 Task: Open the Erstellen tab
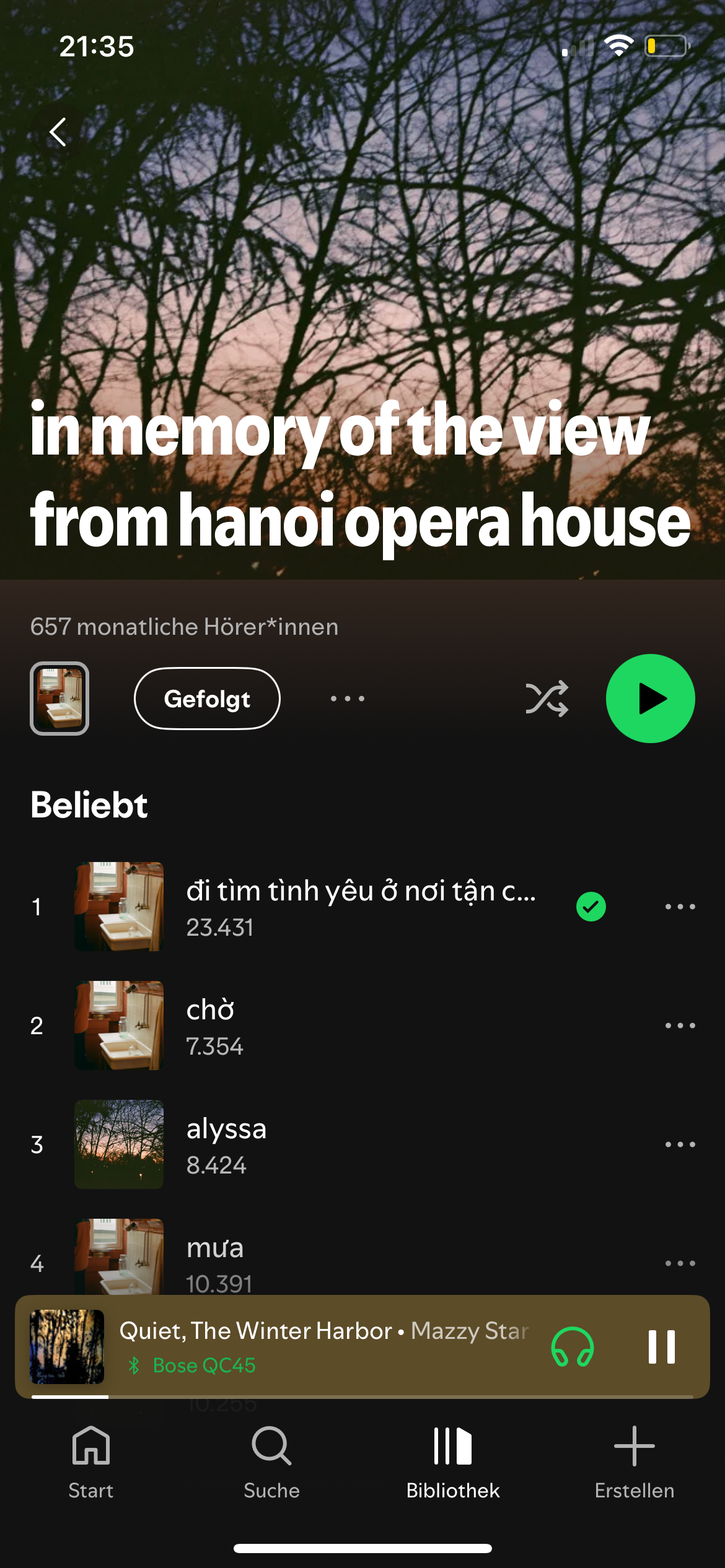[x=634, y=1463]
